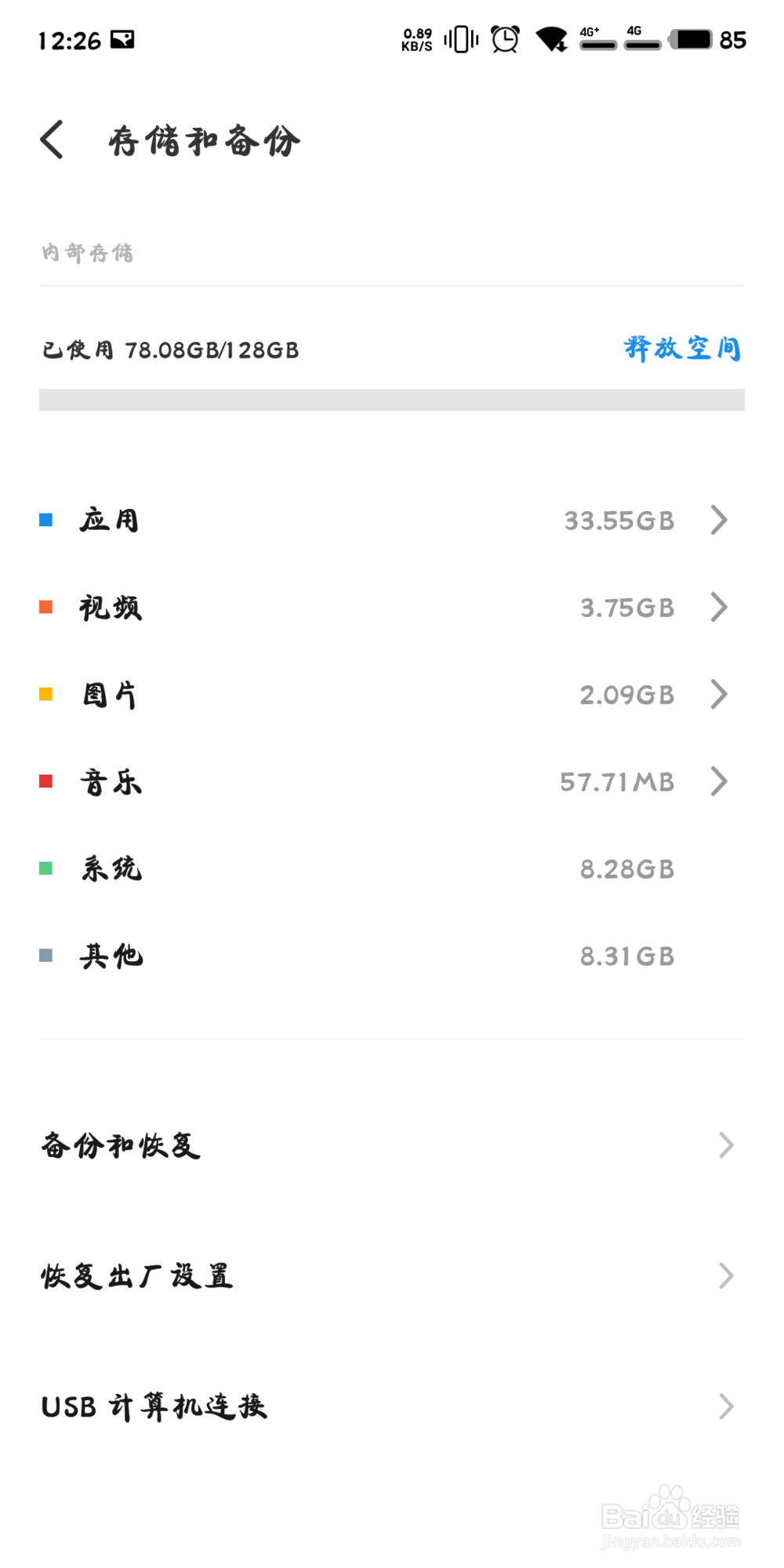Screen dimensions: 784x1568
Task: Open the 应用 storage details chevron
Action: pos(718,519)
